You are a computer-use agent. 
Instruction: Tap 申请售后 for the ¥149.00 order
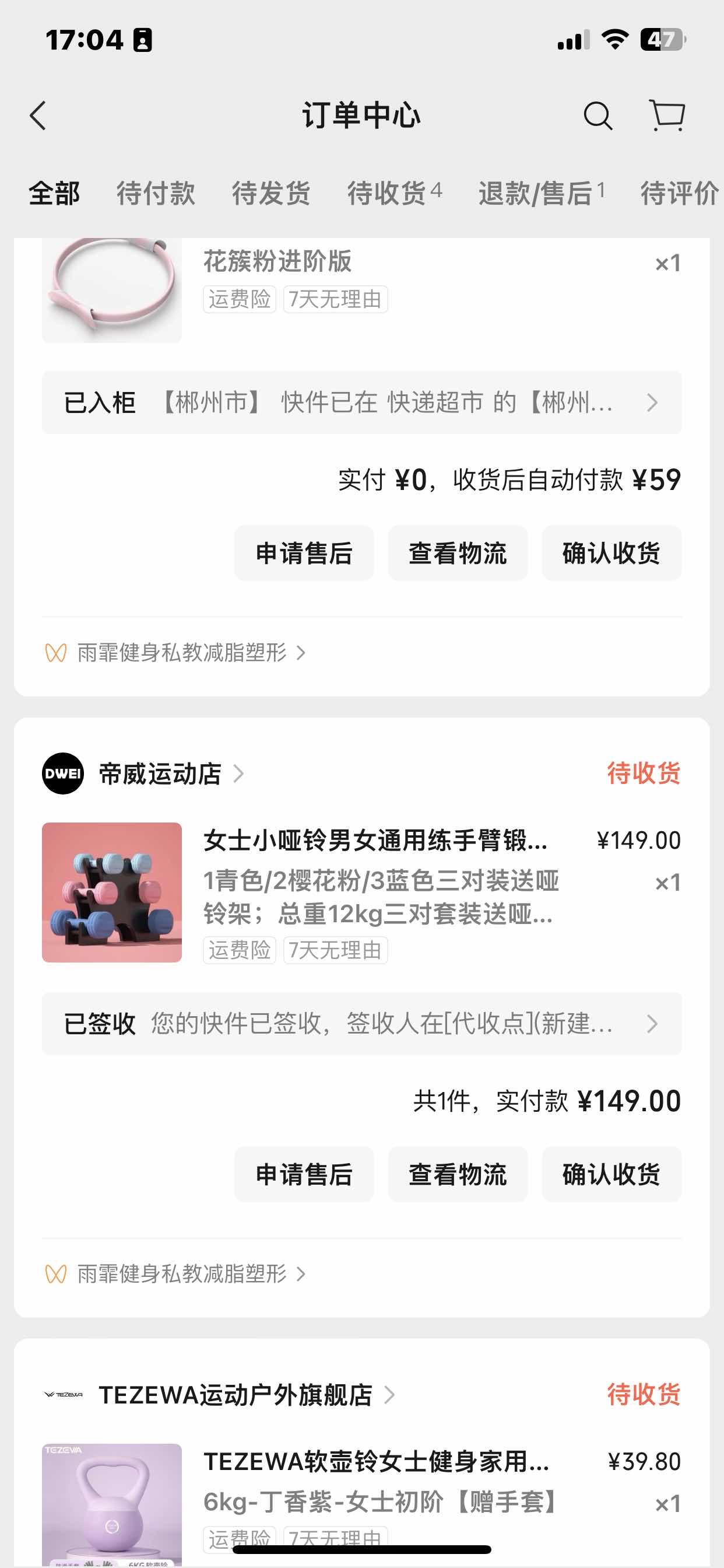tap(304, 1174)
